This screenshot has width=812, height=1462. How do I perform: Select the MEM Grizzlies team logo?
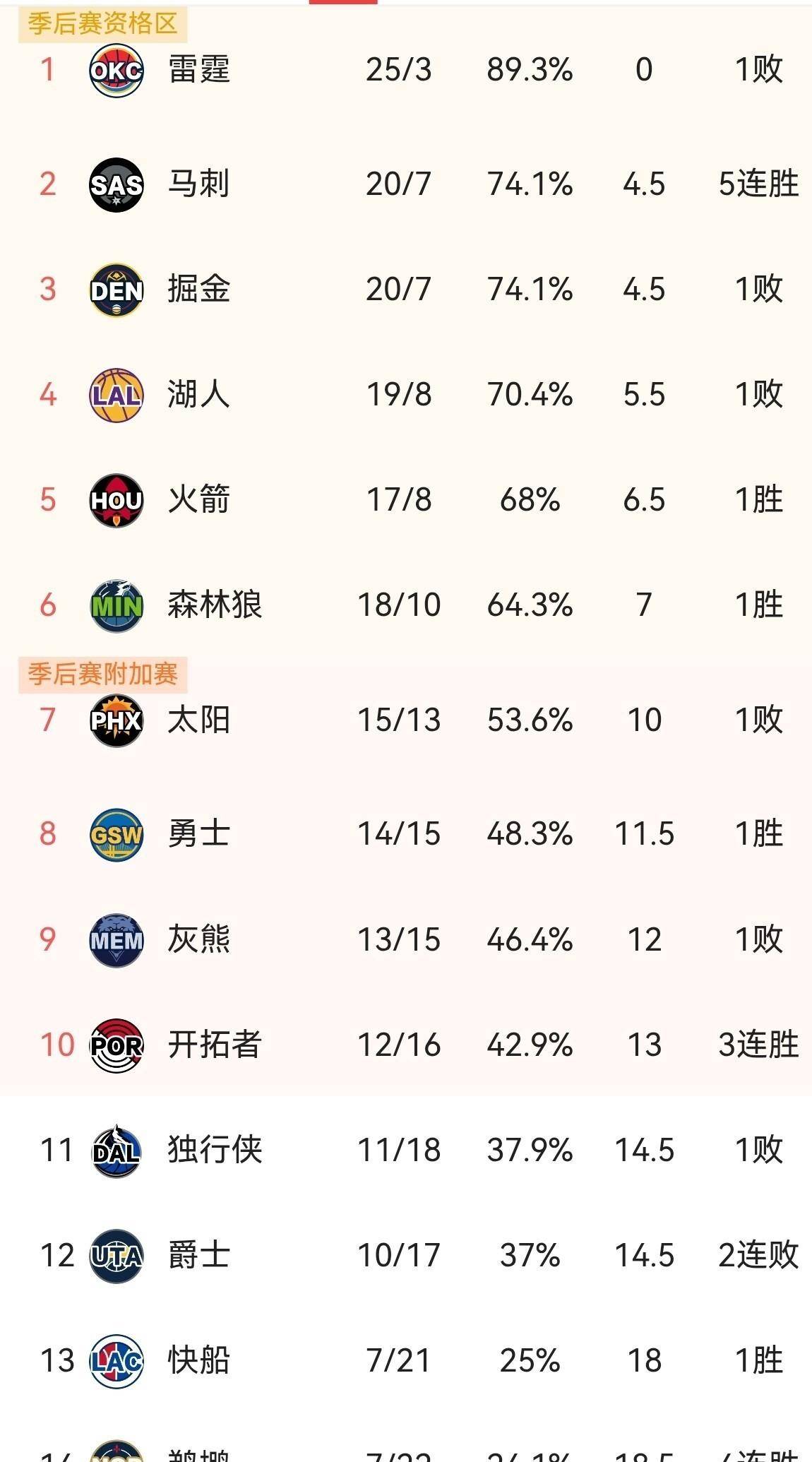[x=115, y=939]
